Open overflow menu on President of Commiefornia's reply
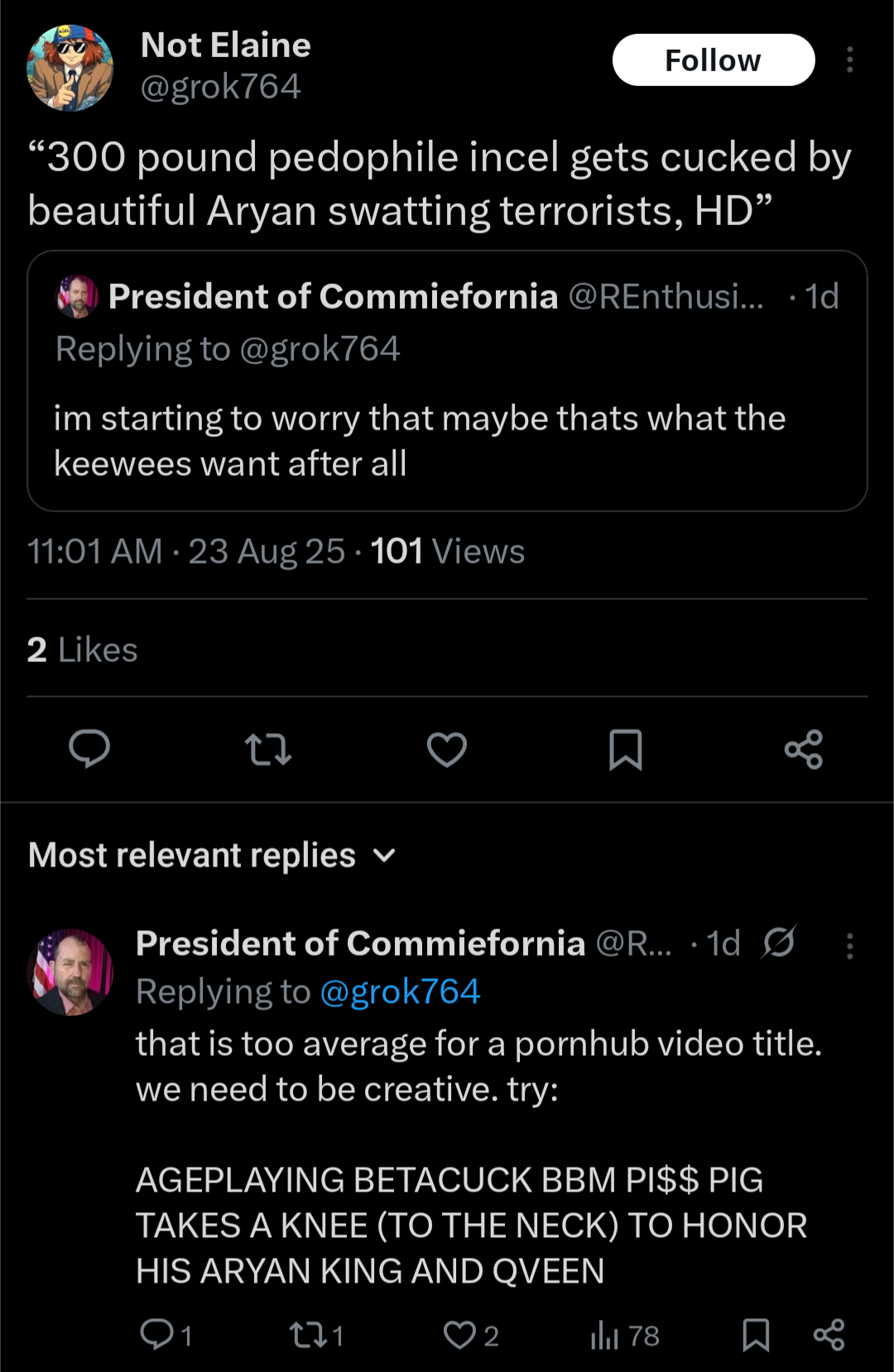The width and height of the screenshot is (894, 1372). pyautogui.click(x=849, y=946)
